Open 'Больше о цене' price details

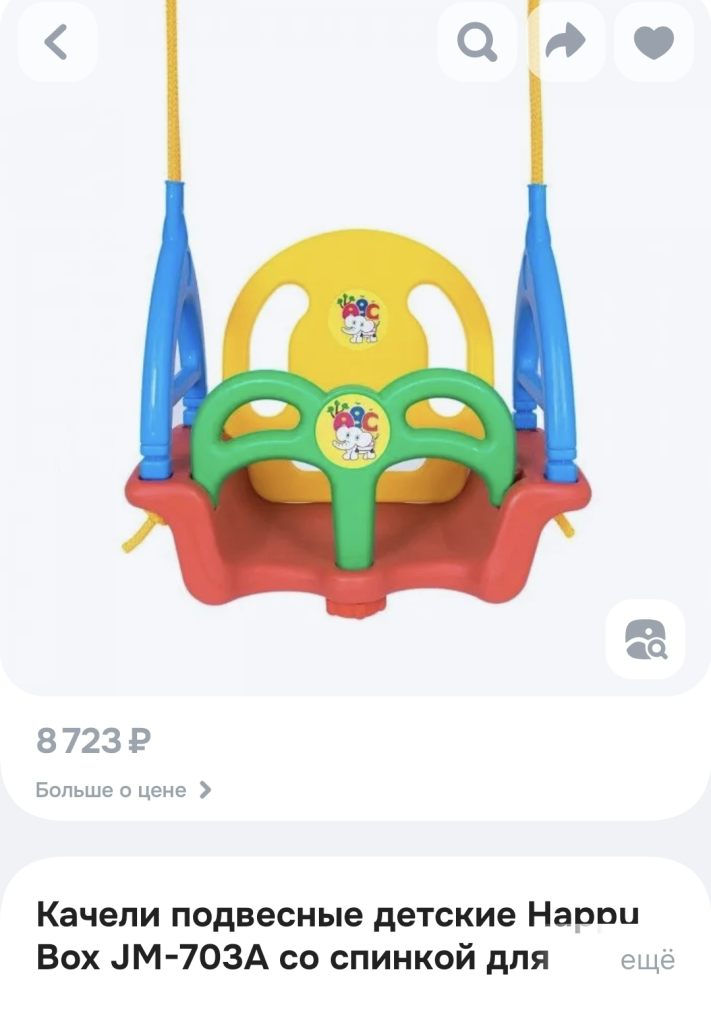(x=123, y=790)
